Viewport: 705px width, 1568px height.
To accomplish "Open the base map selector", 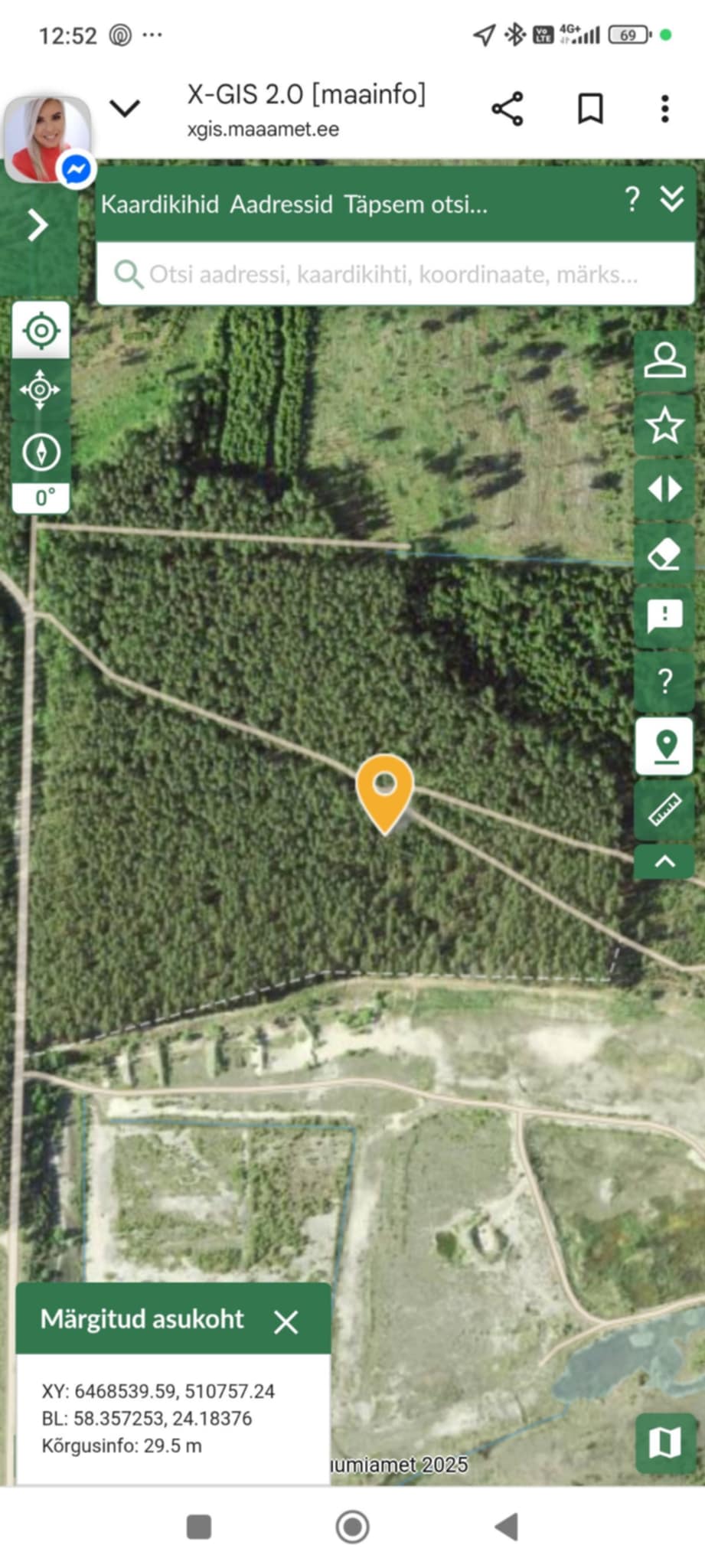I will (x=664, y=1443).
